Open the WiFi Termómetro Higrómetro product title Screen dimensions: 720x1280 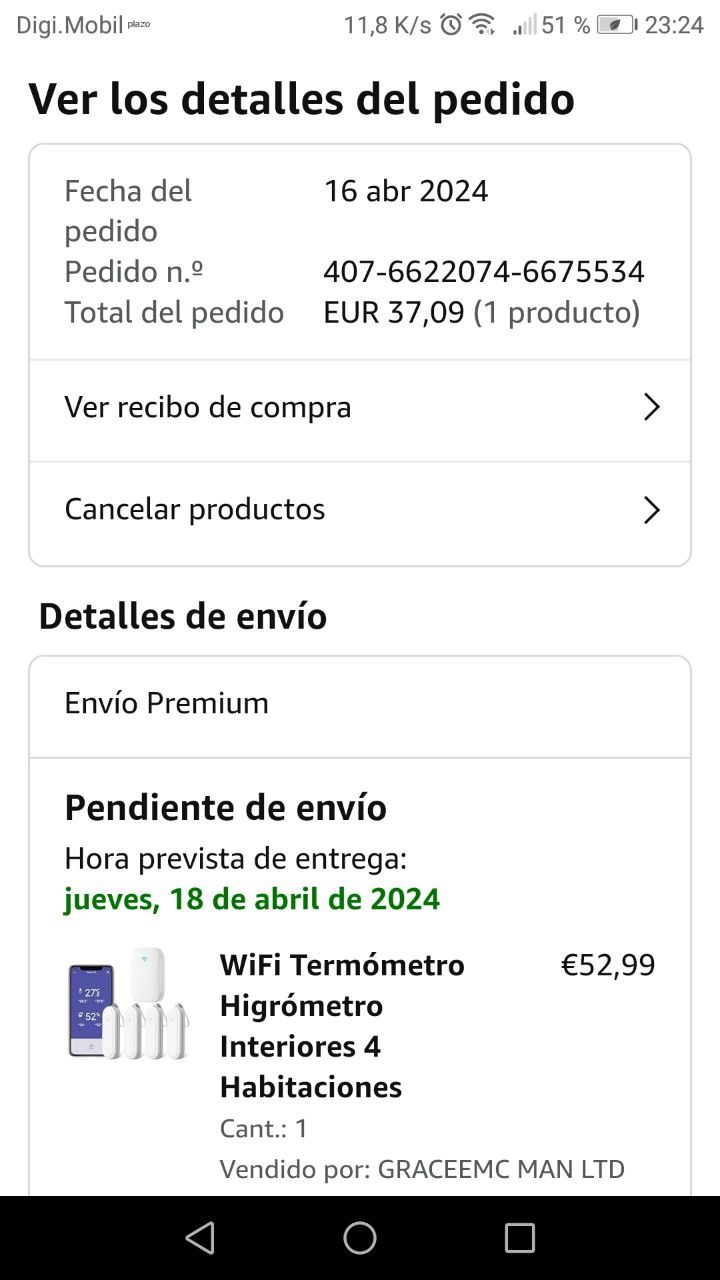point(342,1026)
